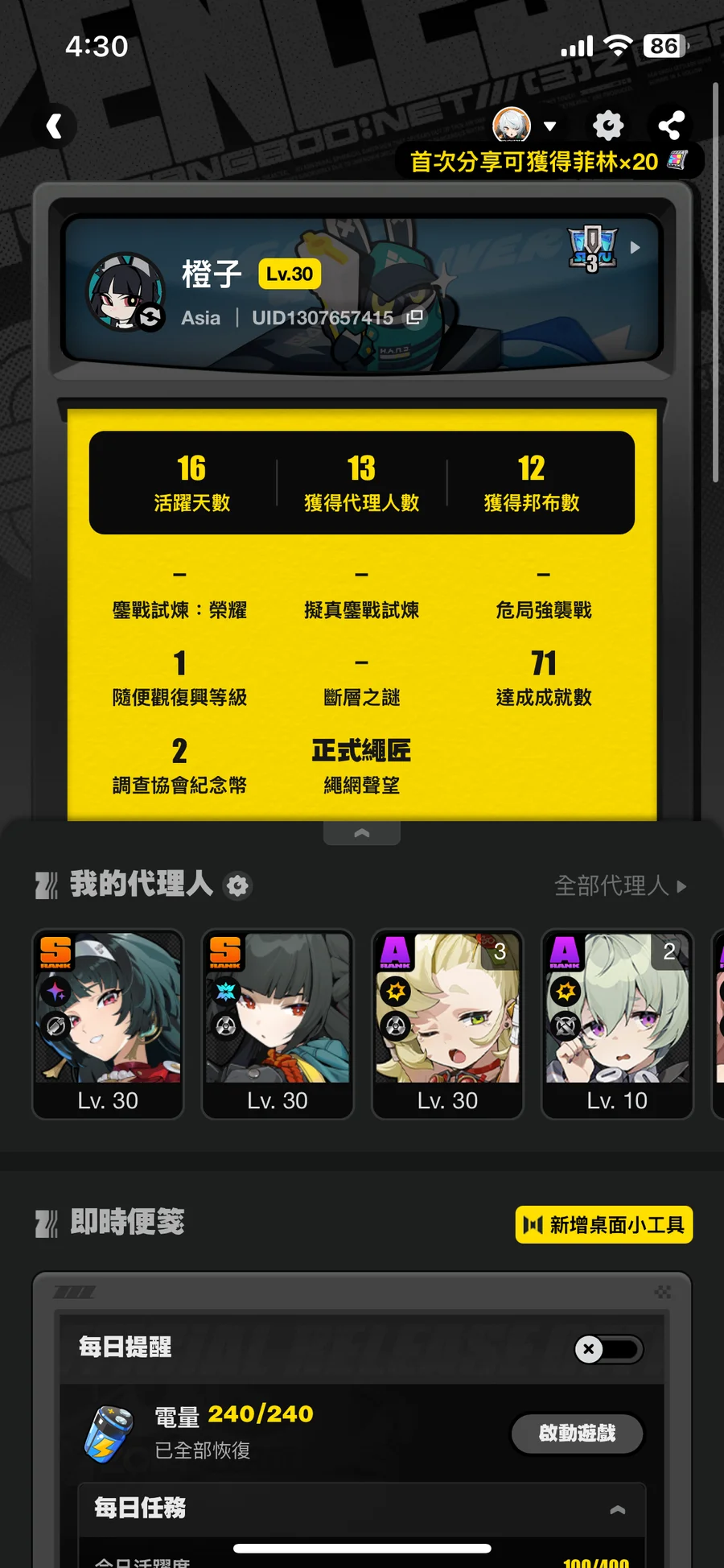
Task: Open the blonde A-rank agent Lv. 30
Action: [x=447, y=1024]
